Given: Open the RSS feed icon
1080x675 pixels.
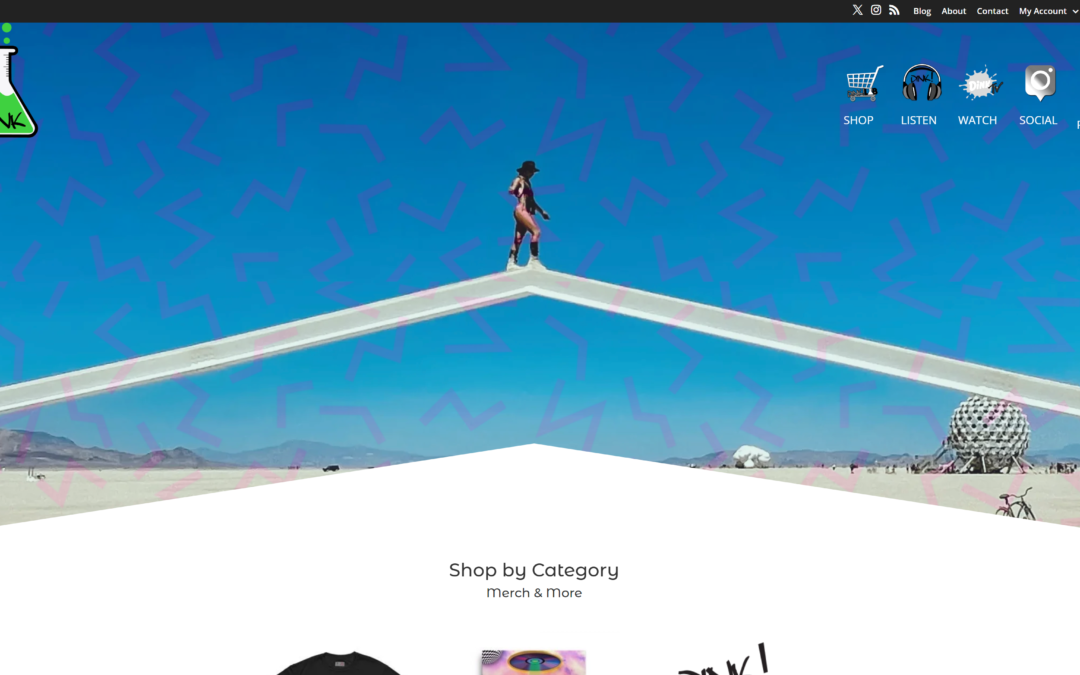Looking at the screenshot, I should coord(894,10).
